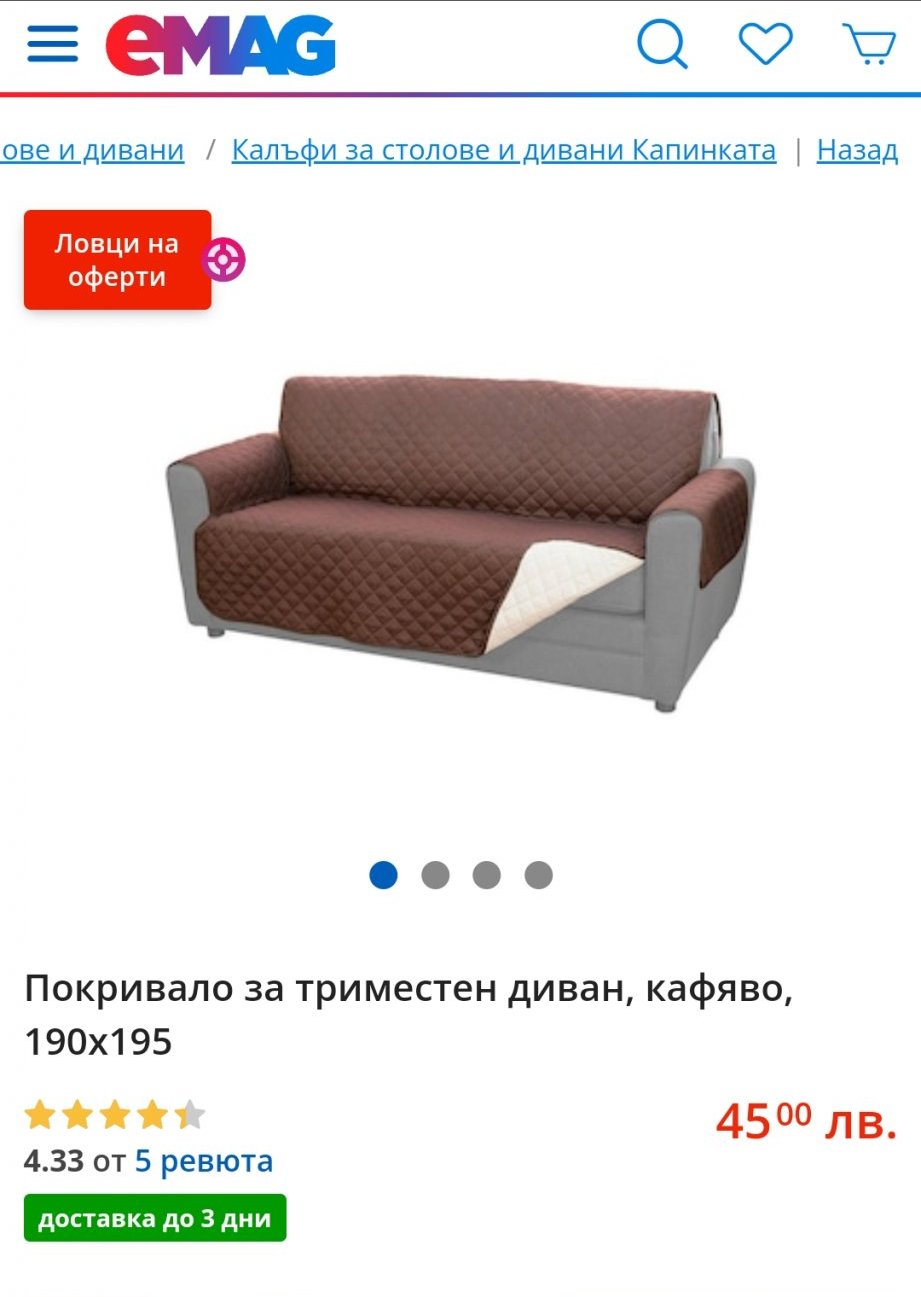Viewport: 921px width, 1297px height.
Task: Open the '5 ревюта' reviews link
Action: pyautogui.click(x=204, y=1161)
